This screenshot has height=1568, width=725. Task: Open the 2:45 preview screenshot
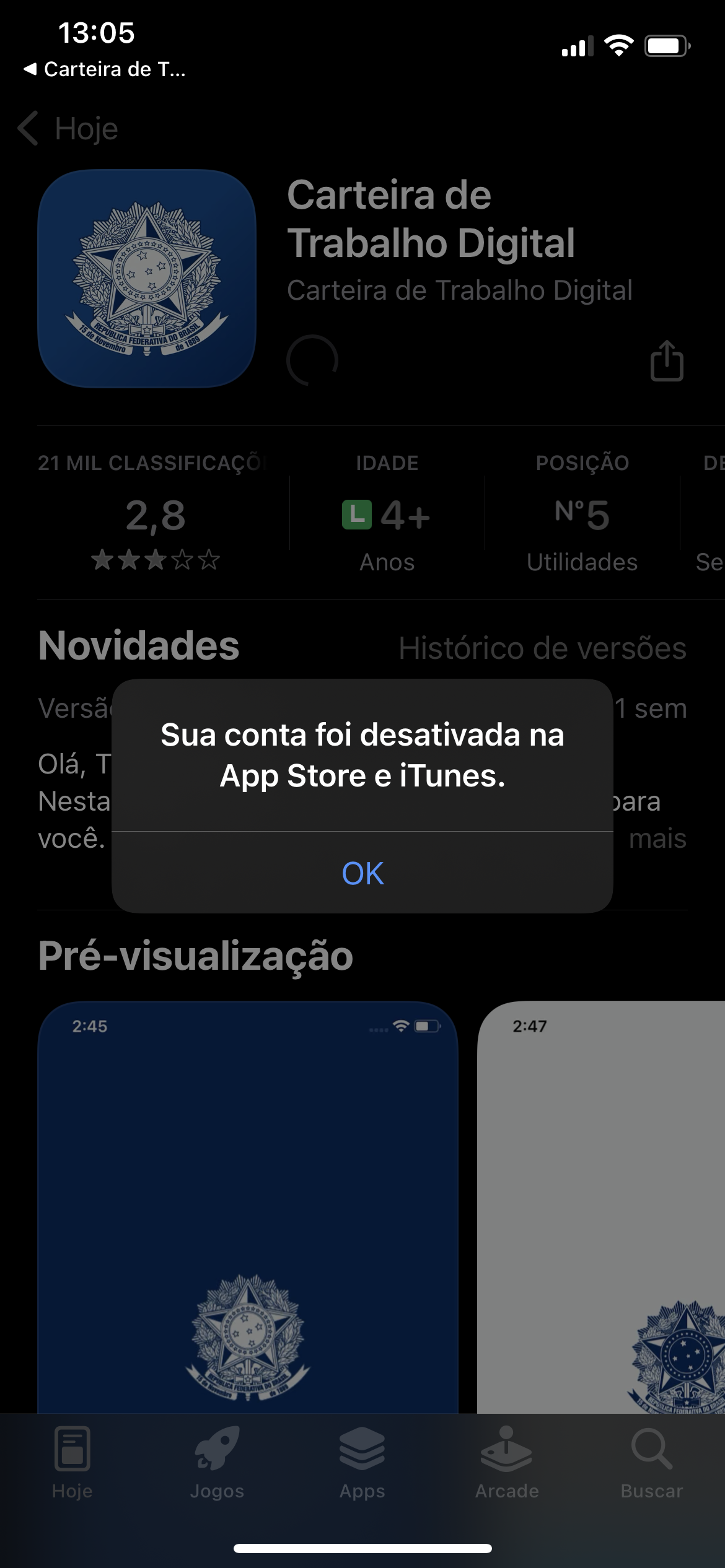[248, 1208]
